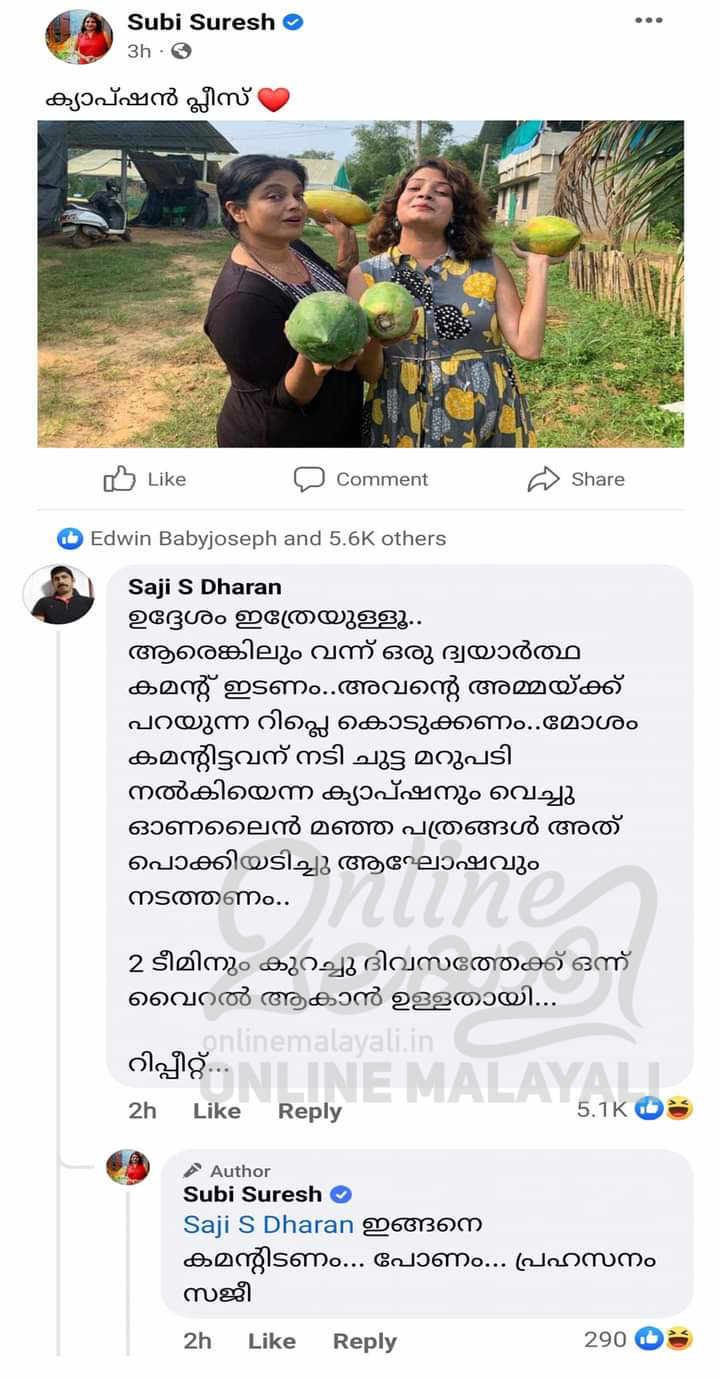Reply to Saji S Dharan's comment
This screenshot has width=720, height=1379.
pos(309,1111)
